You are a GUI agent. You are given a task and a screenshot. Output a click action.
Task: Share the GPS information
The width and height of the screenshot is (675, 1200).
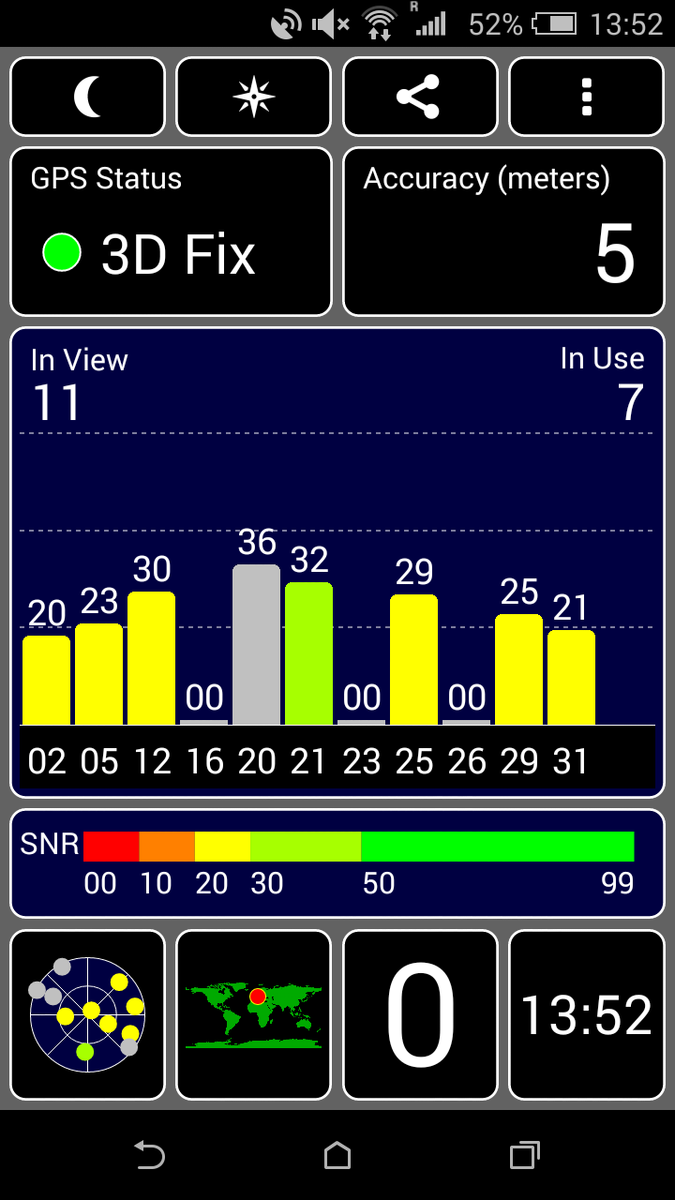pos(419,97)
